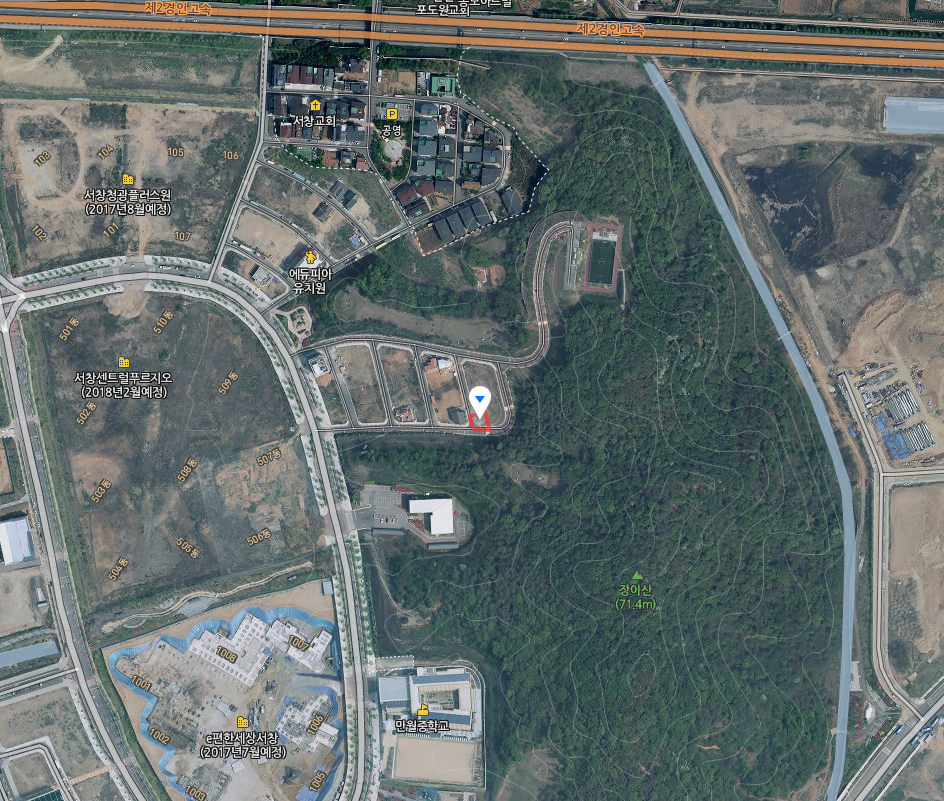This screenshot has height=801, width=944.
Task: Select the 공영 parking lot icon
Action: [391, 115]
